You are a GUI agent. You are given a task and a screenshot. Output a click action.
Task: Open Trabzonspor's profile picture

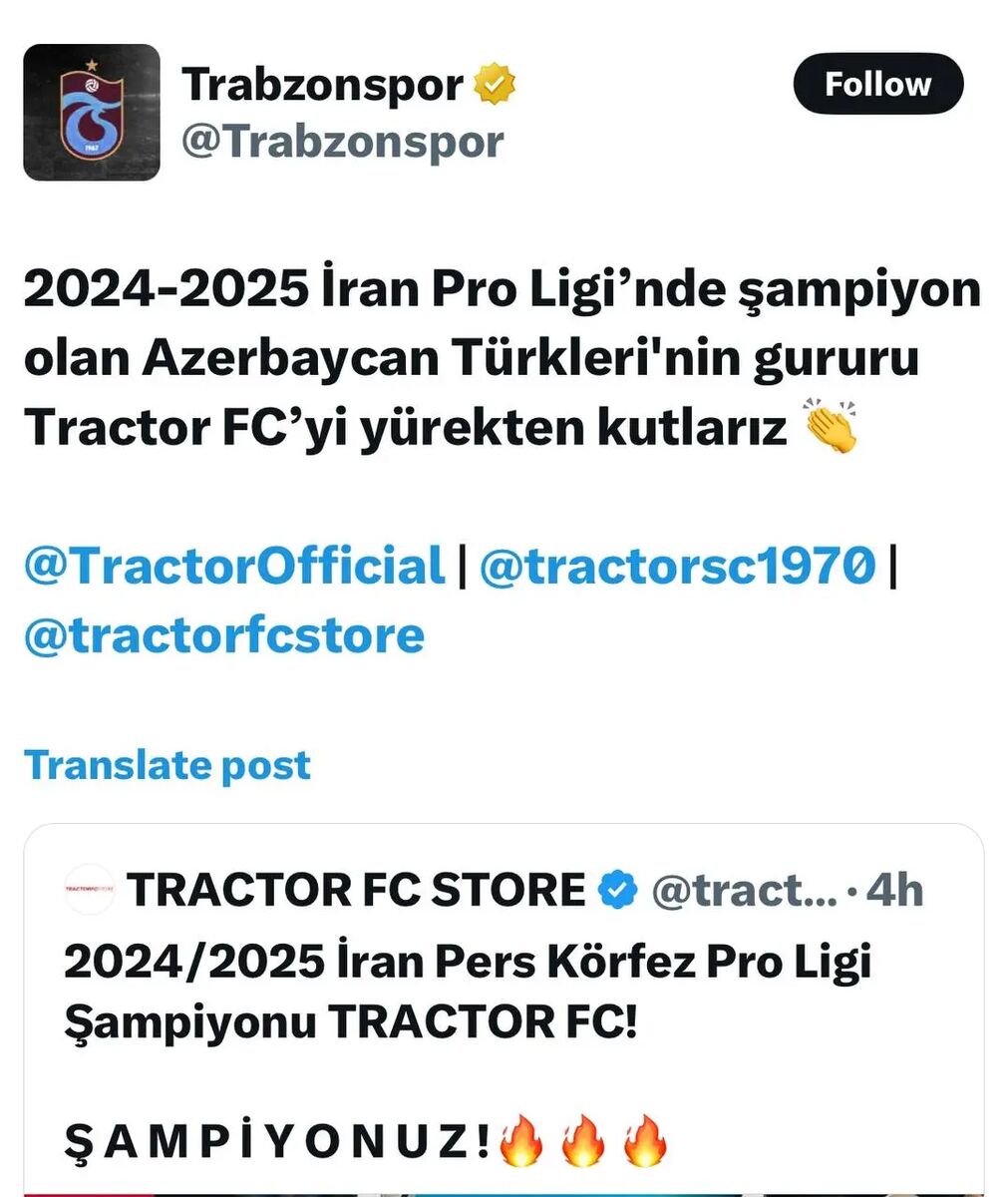(92, 113)
